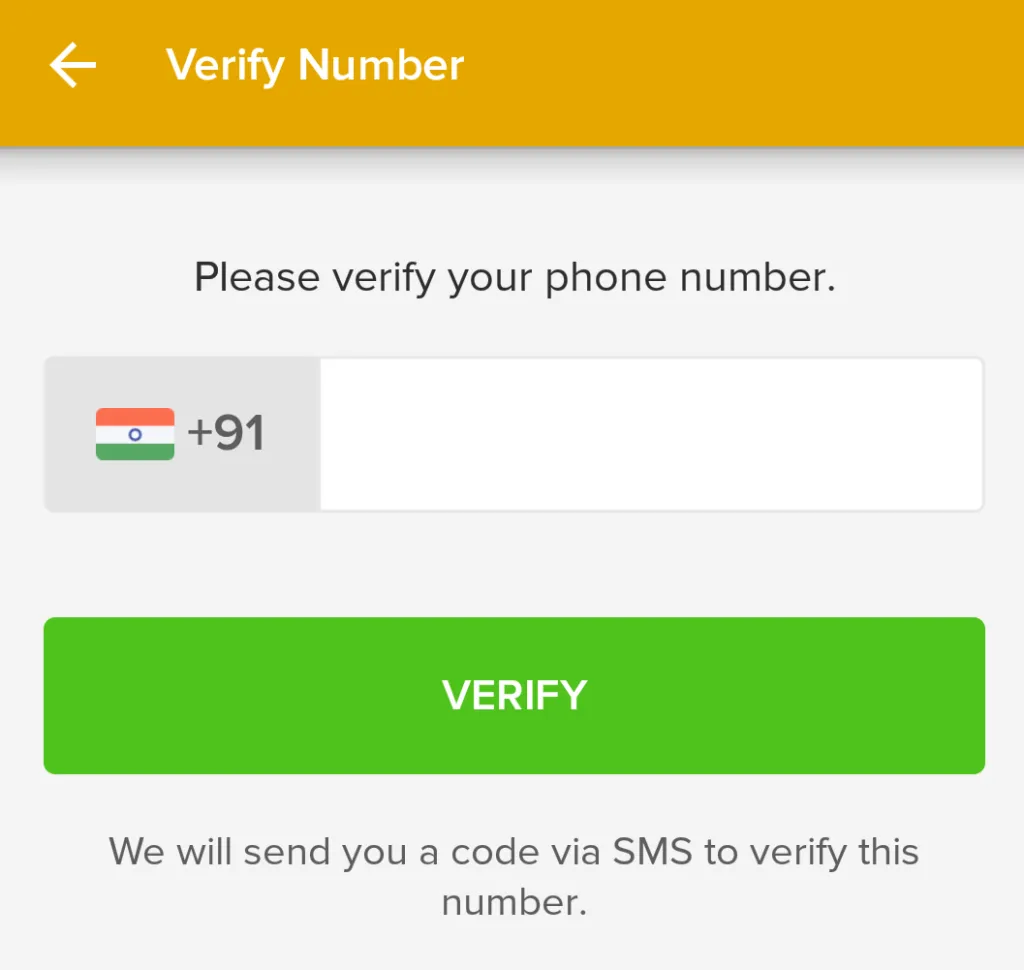Open the +91 country code selector

pyautogui.click(x=182, y=434)
